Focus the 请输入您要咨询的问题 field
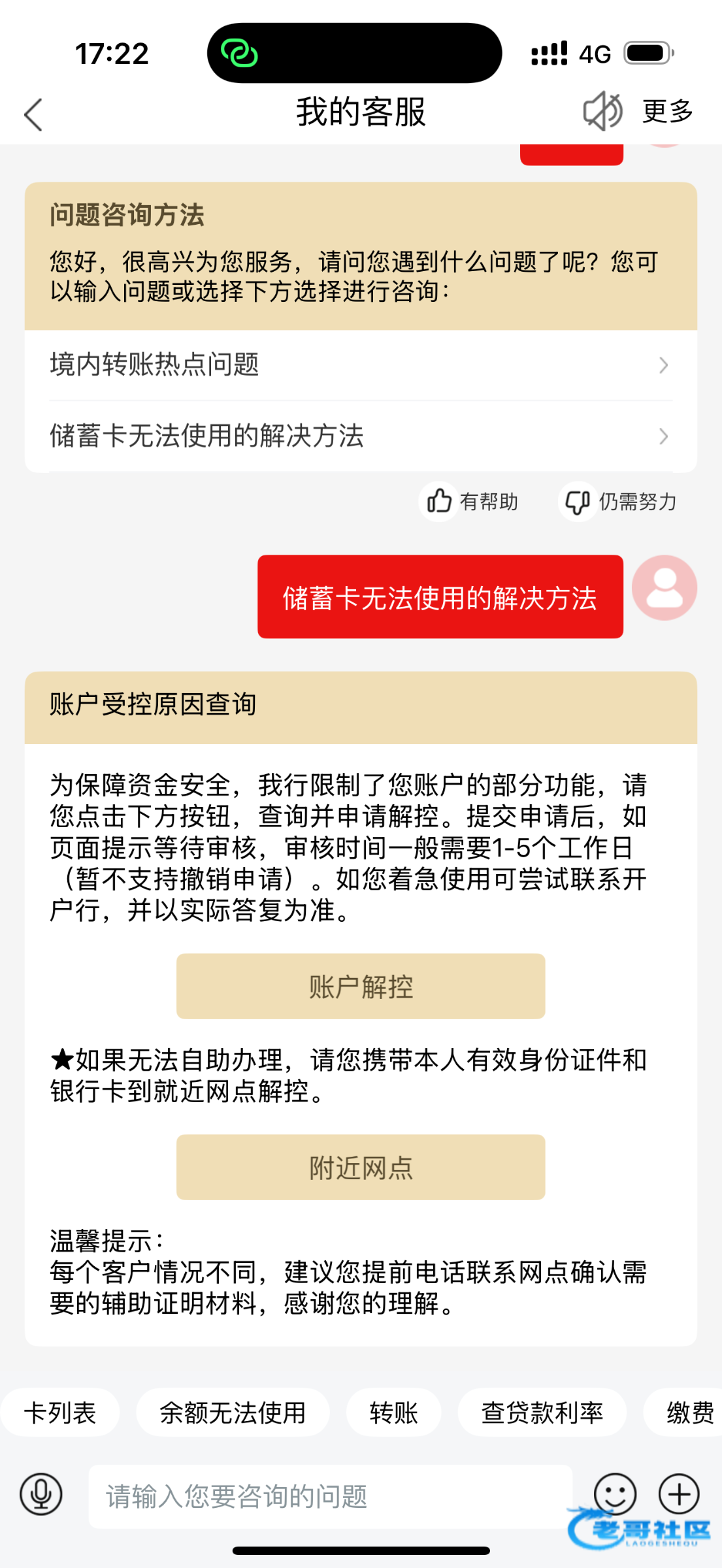 331,1496
